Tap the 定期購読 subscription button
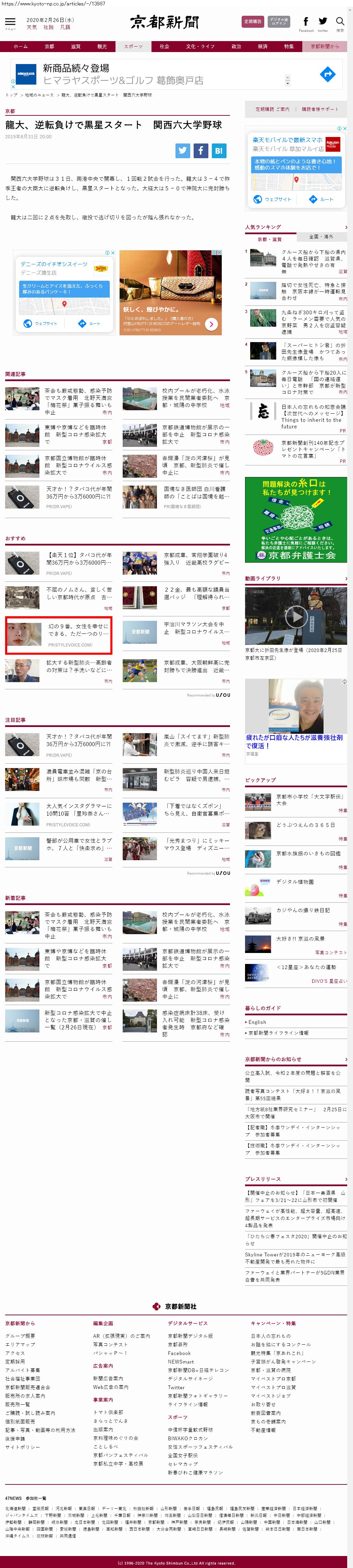 (x=252, y=21)
